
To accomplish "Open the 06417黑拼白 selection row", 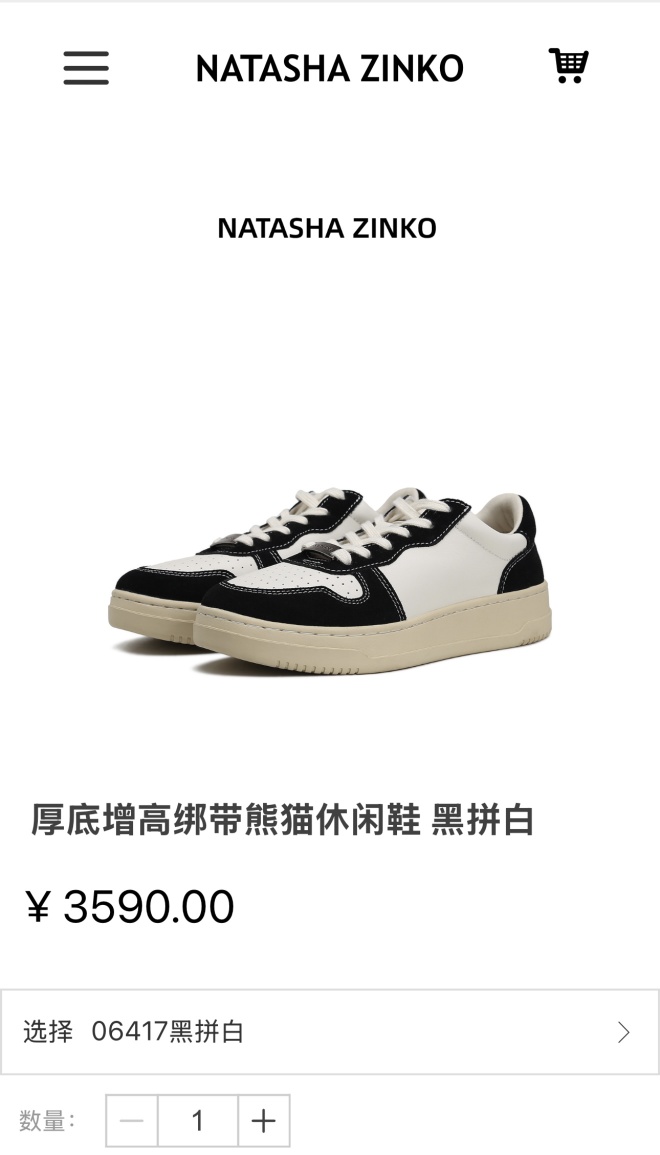I will (x=329, y=1032).
